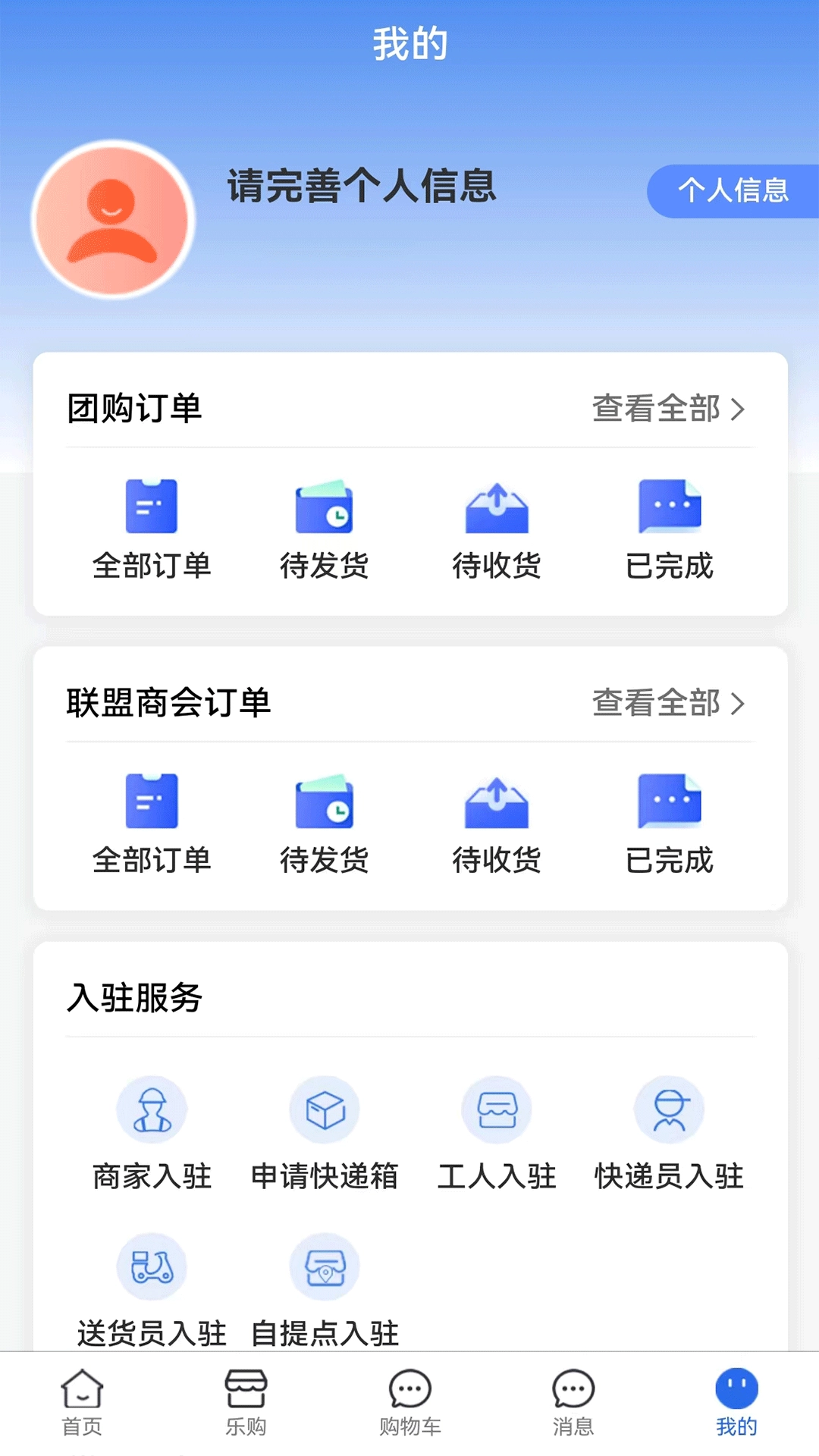Image resolution: width=819 pixels, height=1456 pixels.
Task: Expand 查看全部 for 团购订单
Action: tap(669, 410)
